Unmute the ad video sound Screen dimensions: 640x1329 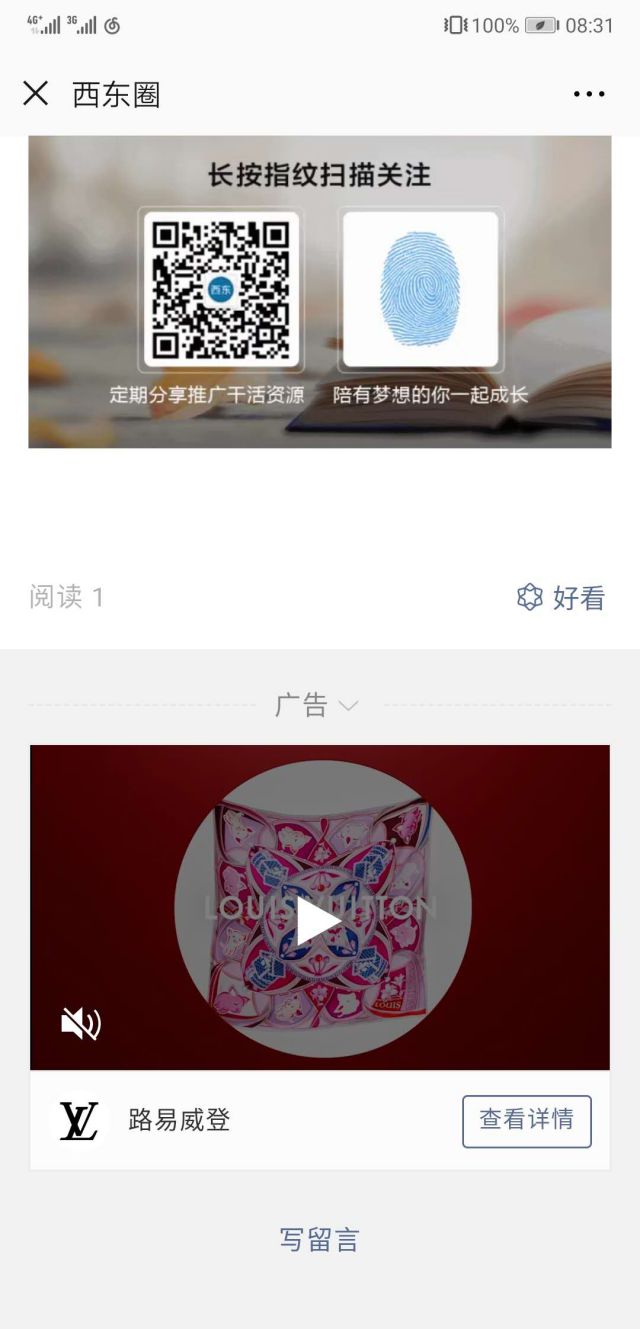(x=80, y=1023)
